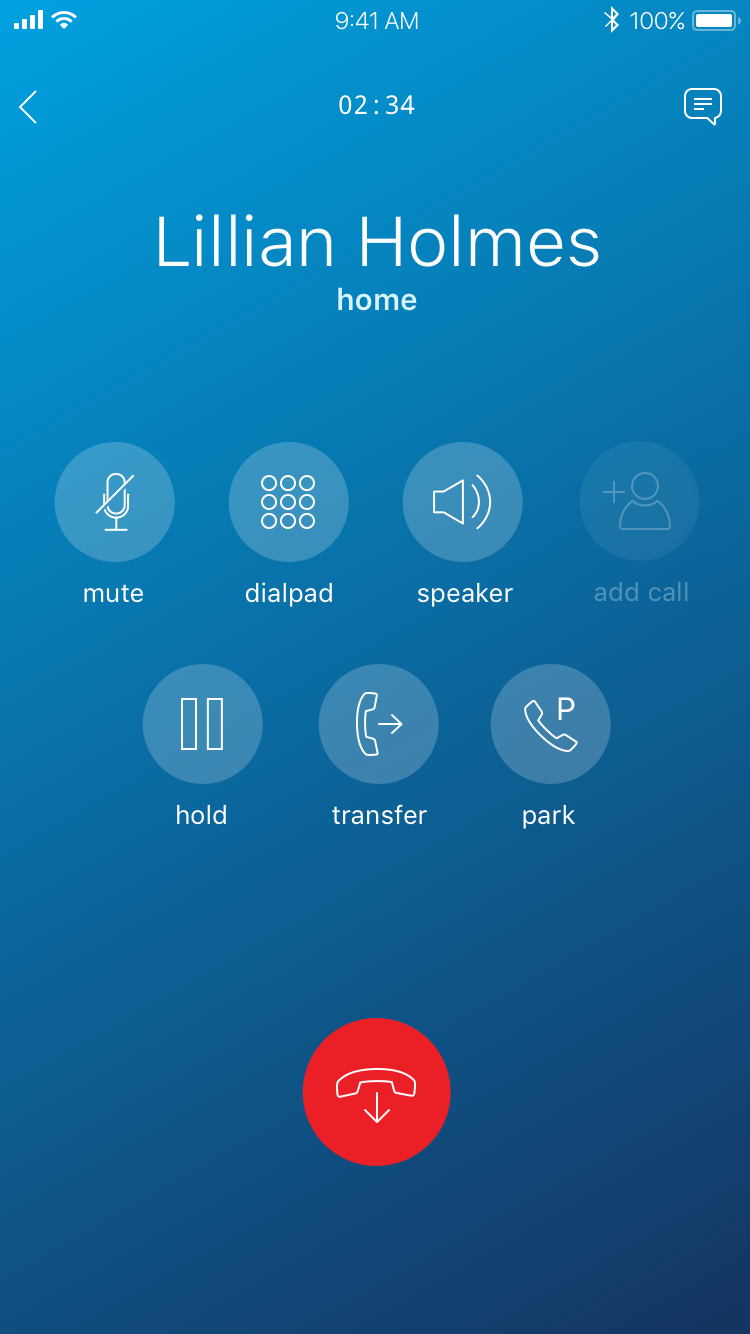This screenshot has height=1334, width=750.
Task: Park the current call
Action: pos(551,724)
